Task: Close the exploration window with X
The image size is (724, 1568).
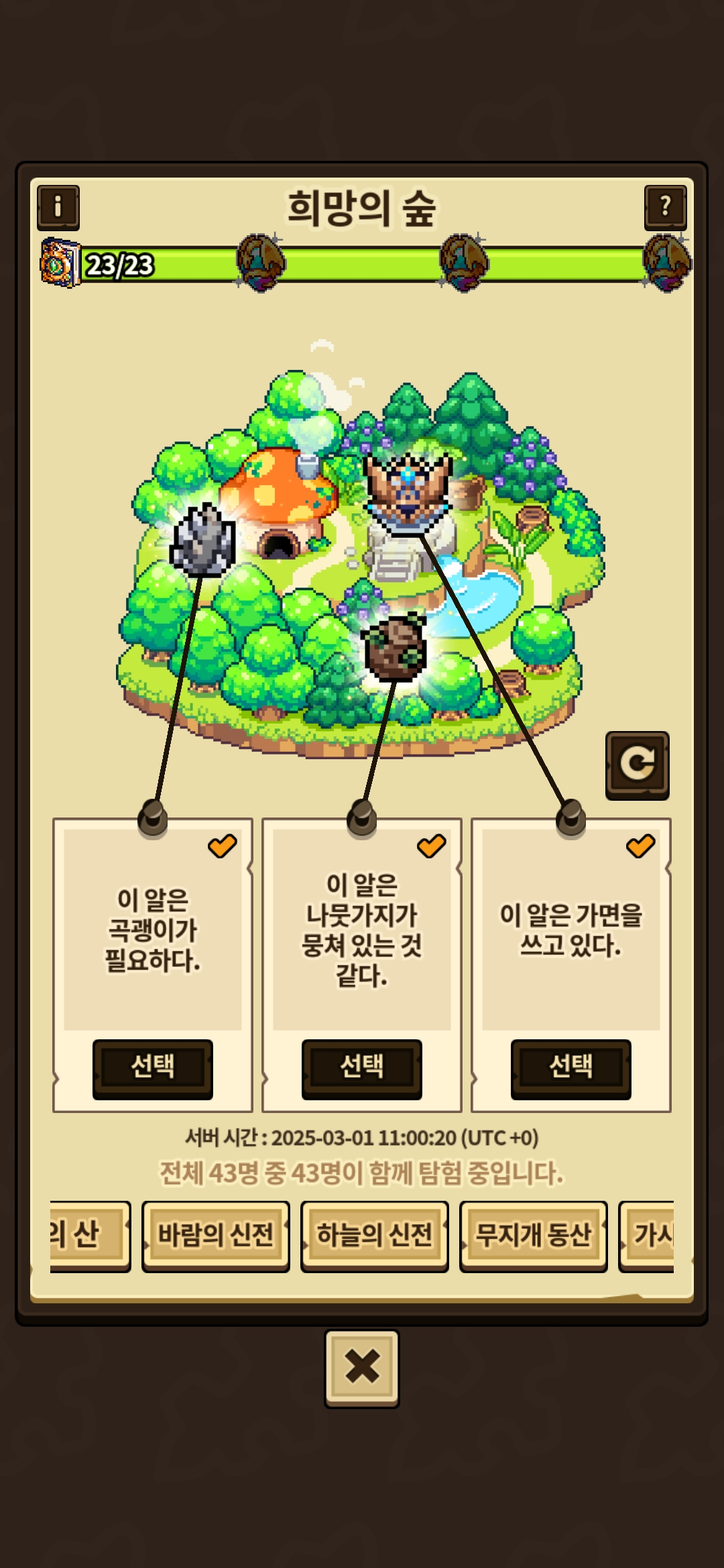Action: pos(362,1368)
